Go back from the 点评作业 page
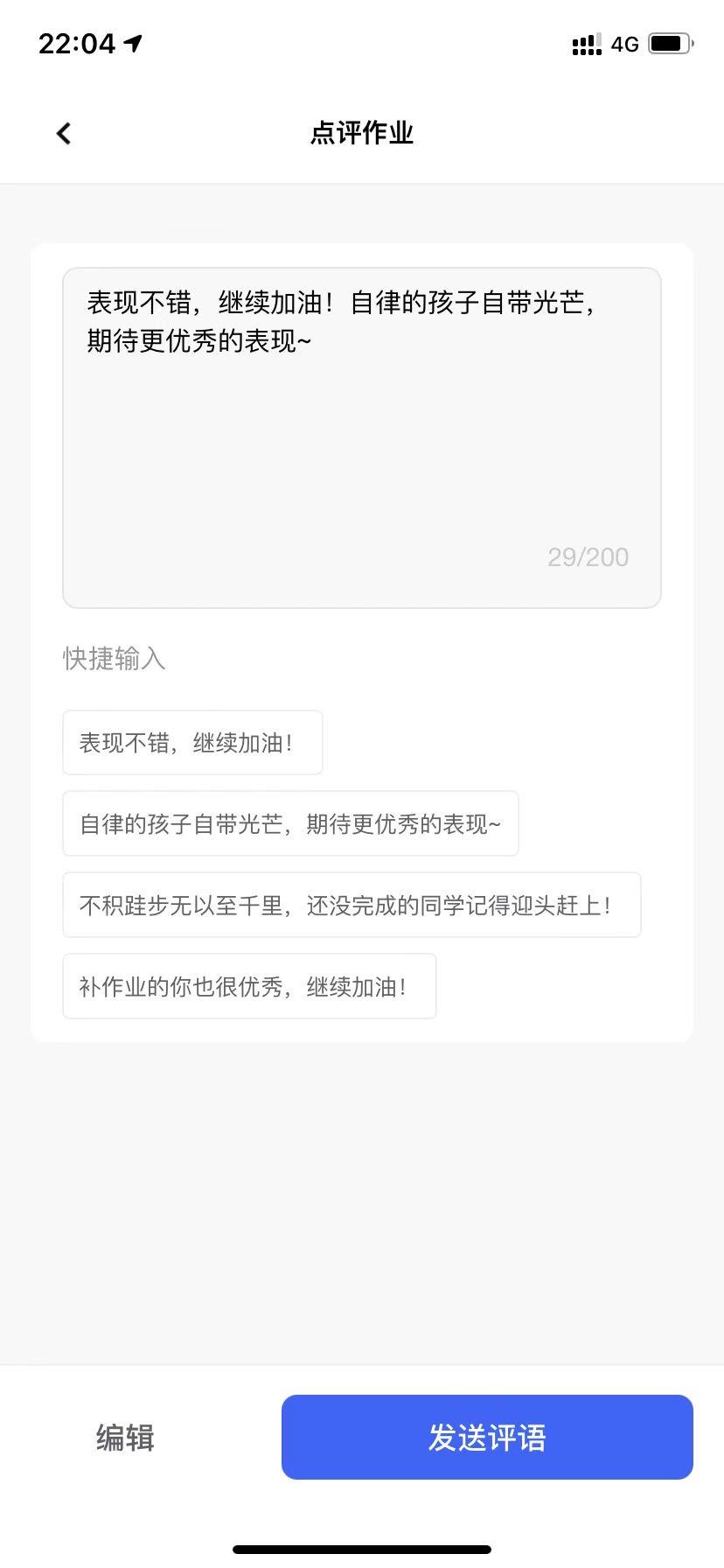This screenshot has height=1568, width=724. click(x=64, y=133)
